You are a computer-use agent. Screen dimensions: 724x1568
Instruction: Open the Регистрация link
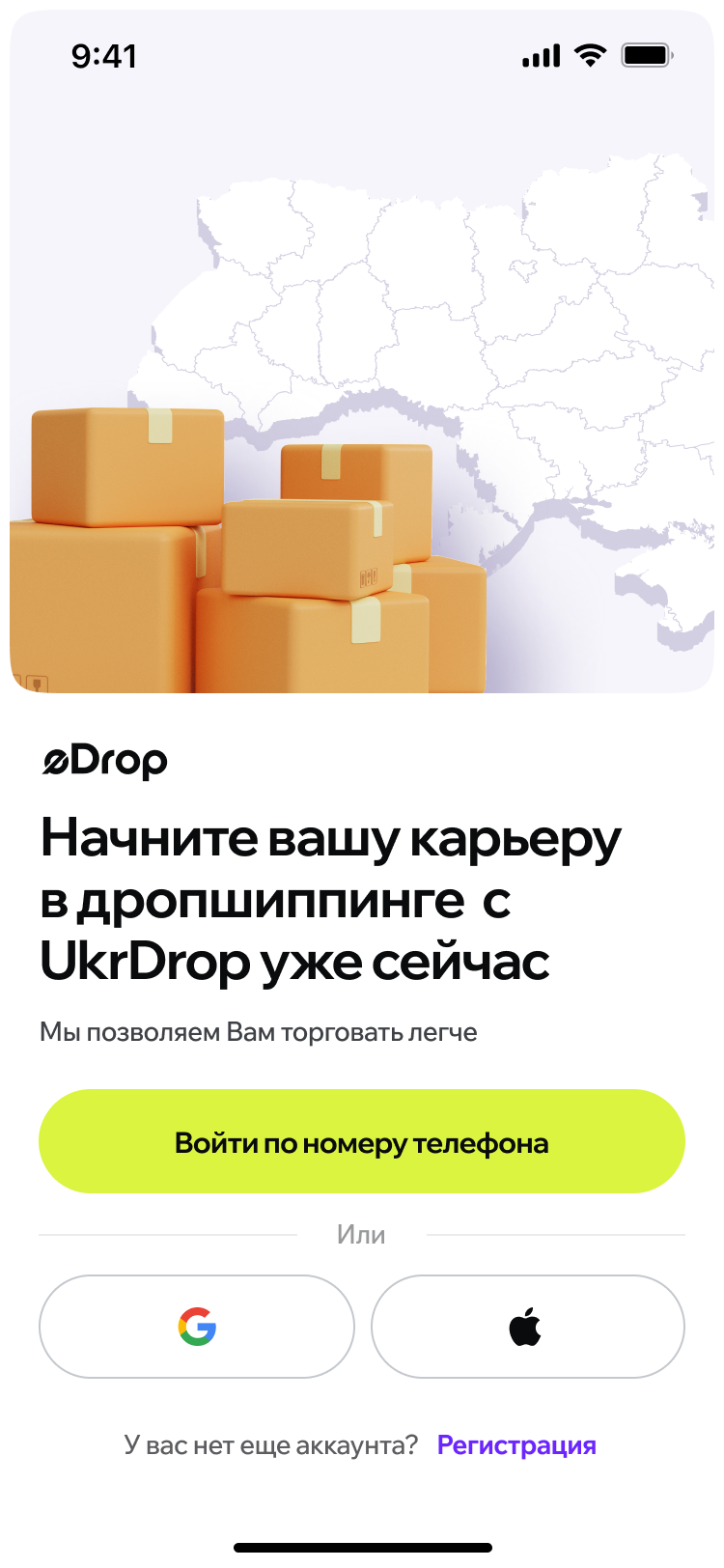pyautogui.click(x=516, y=1445)
